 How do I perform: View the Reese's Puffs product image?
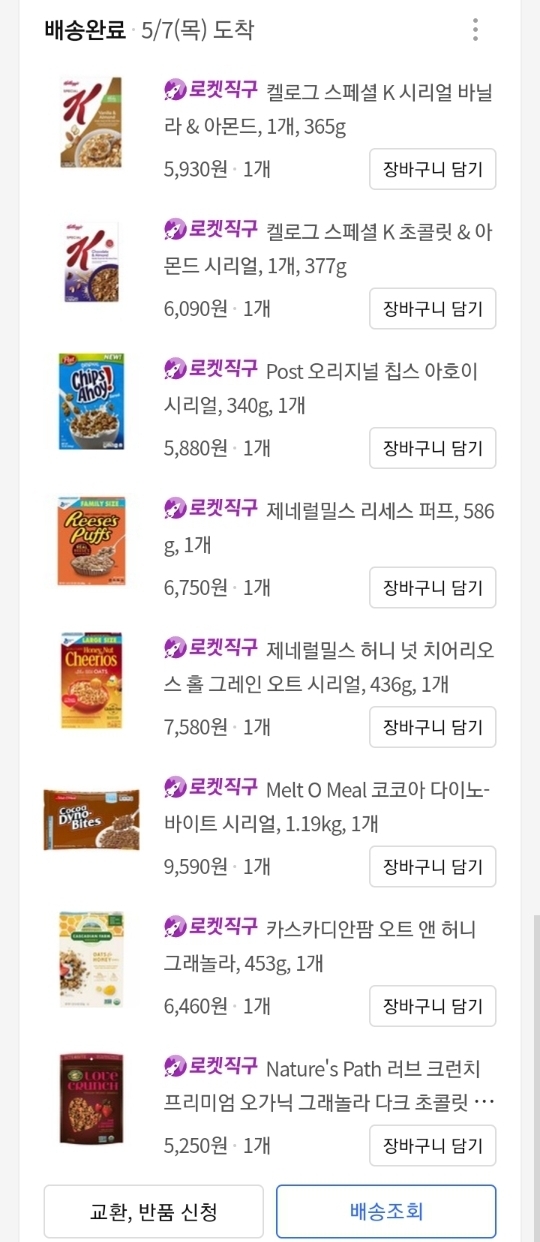[91, 541]
